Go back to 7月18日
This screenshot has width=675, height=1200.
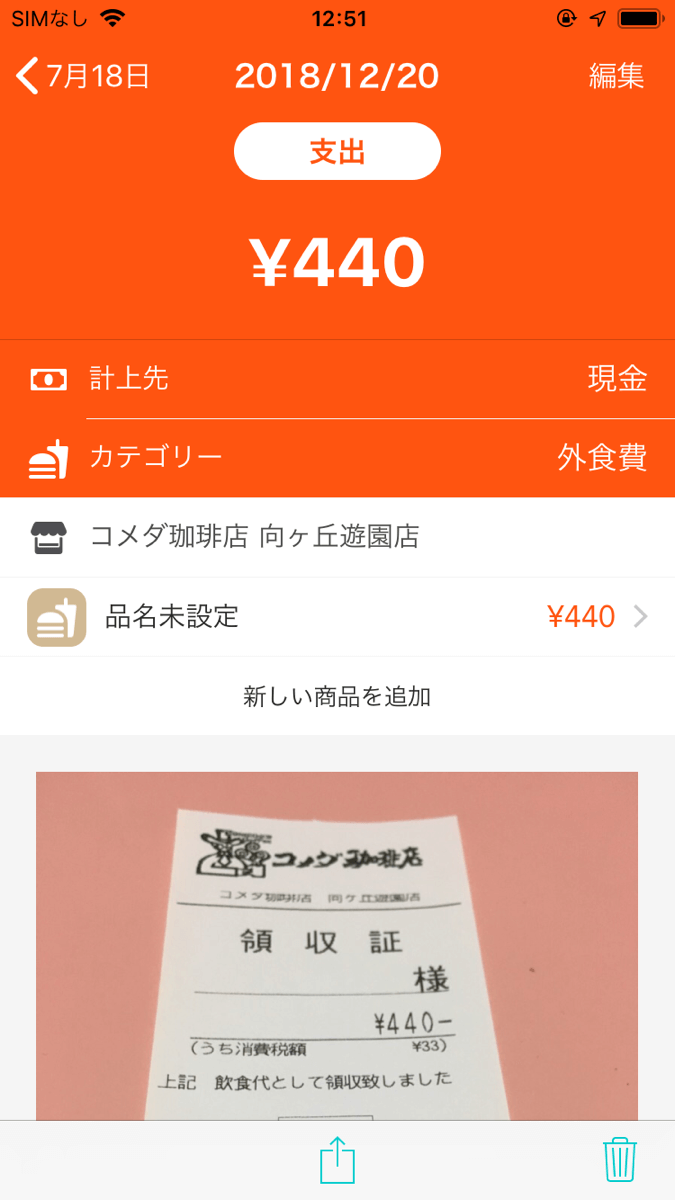(x=84, y=76)
